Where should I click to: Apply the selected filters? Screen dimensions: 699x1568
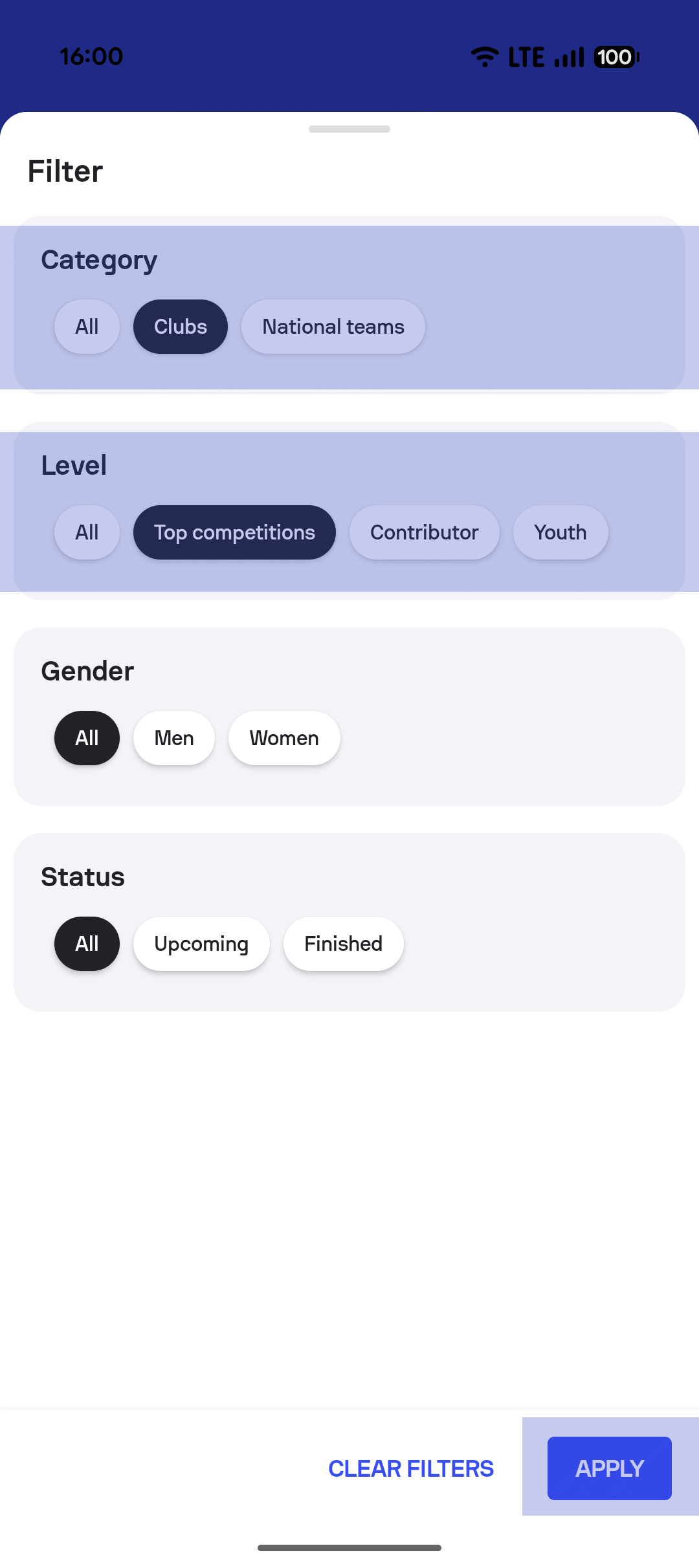(x=609, y=1468)
